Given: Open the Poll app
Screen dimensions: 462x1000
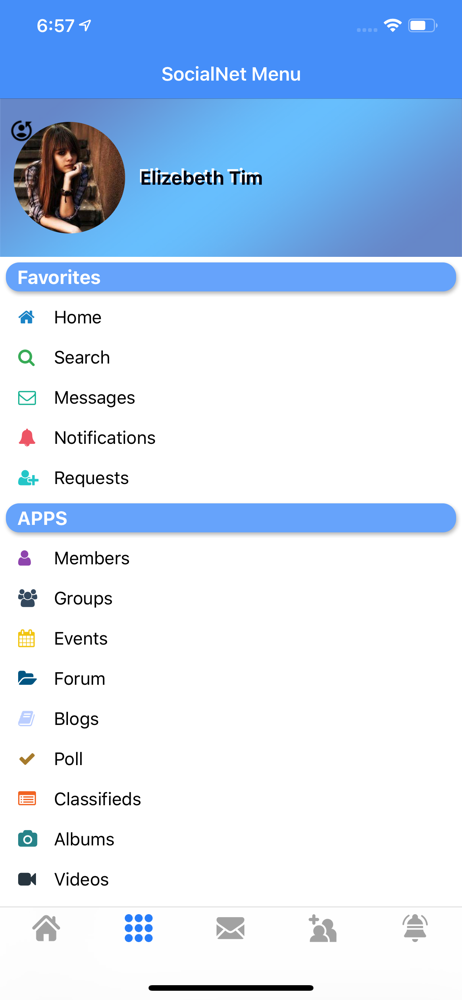Looking at the screenshot, I should tap(231, 759).
